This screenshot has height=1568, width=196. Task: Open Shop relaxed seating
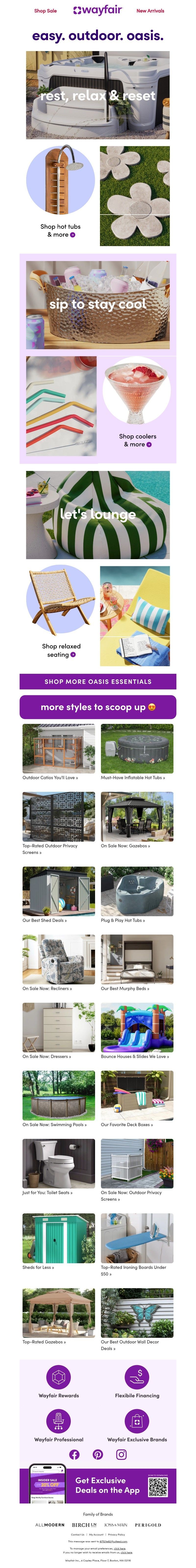[61, 650]
